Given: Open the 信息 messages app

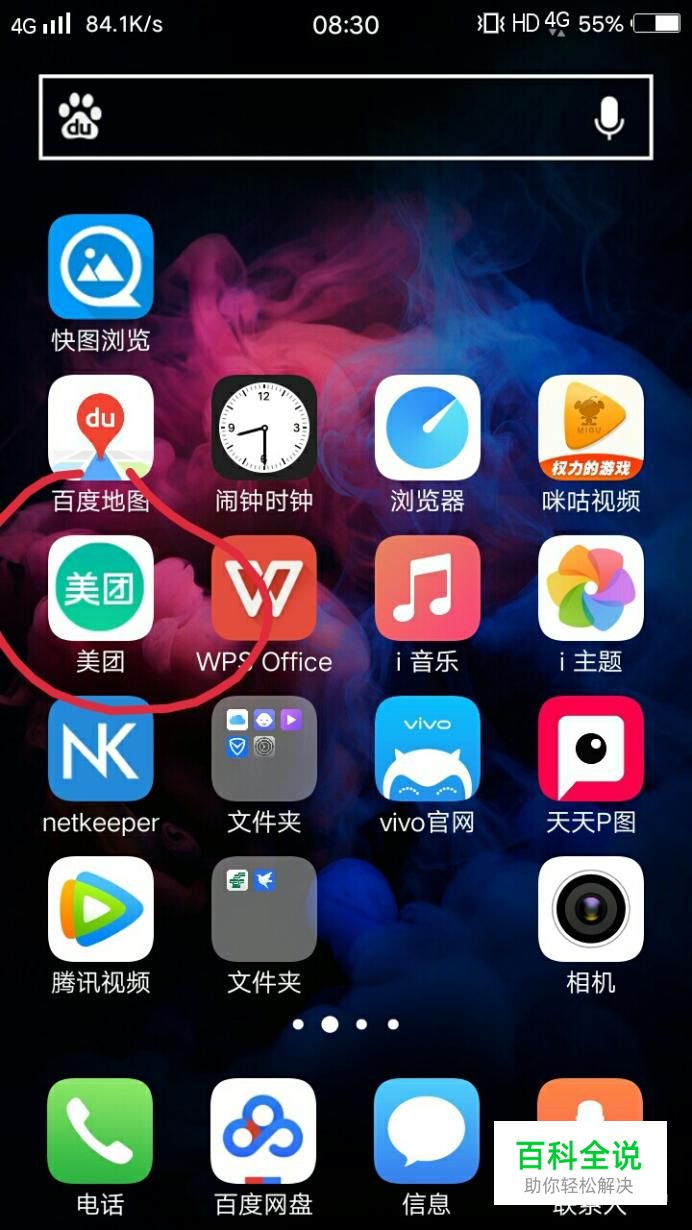Looking at the screenshot, I should (427, 1131).
